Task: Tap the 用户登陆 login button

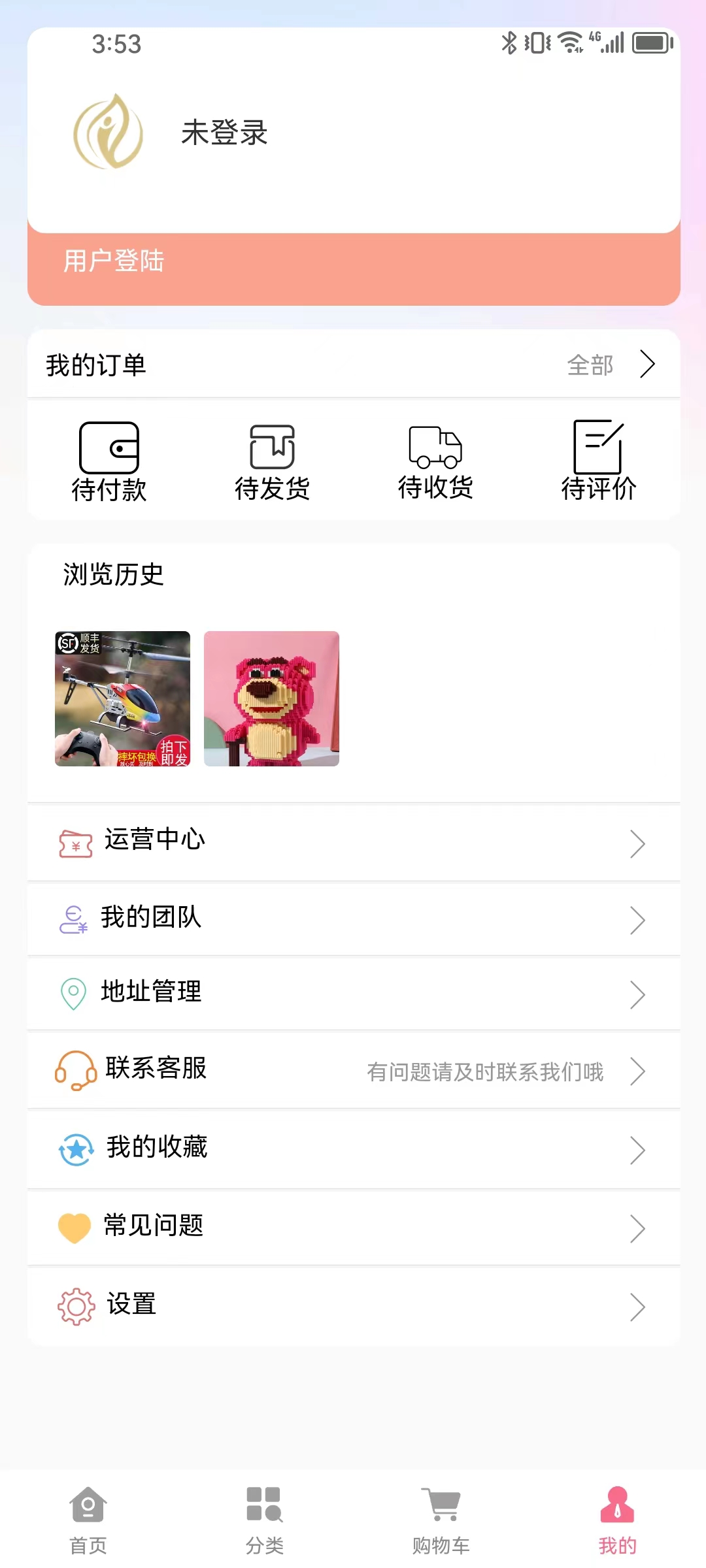Action: click(x=114, y=261)
